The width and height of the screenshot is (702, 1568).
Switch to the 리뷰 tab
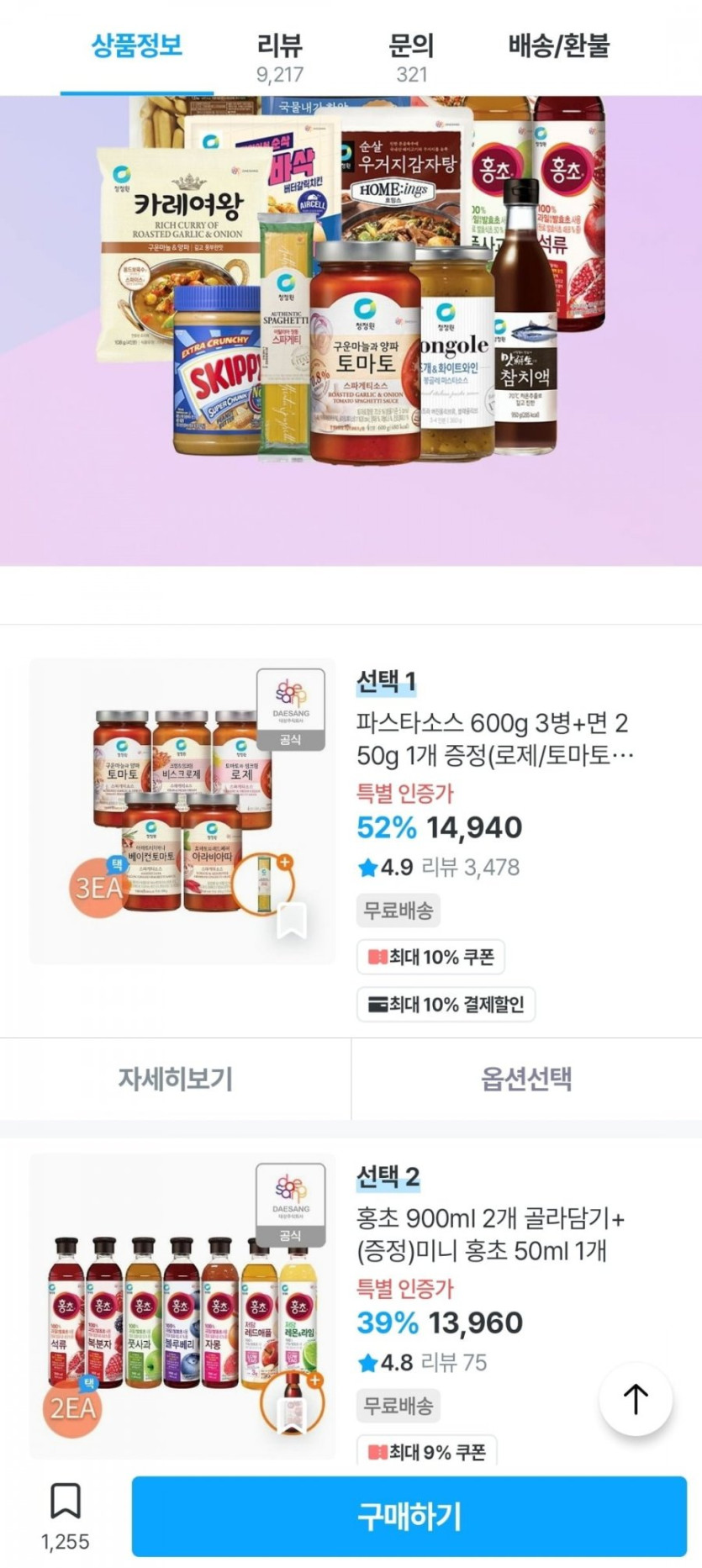tap(280, 57)
